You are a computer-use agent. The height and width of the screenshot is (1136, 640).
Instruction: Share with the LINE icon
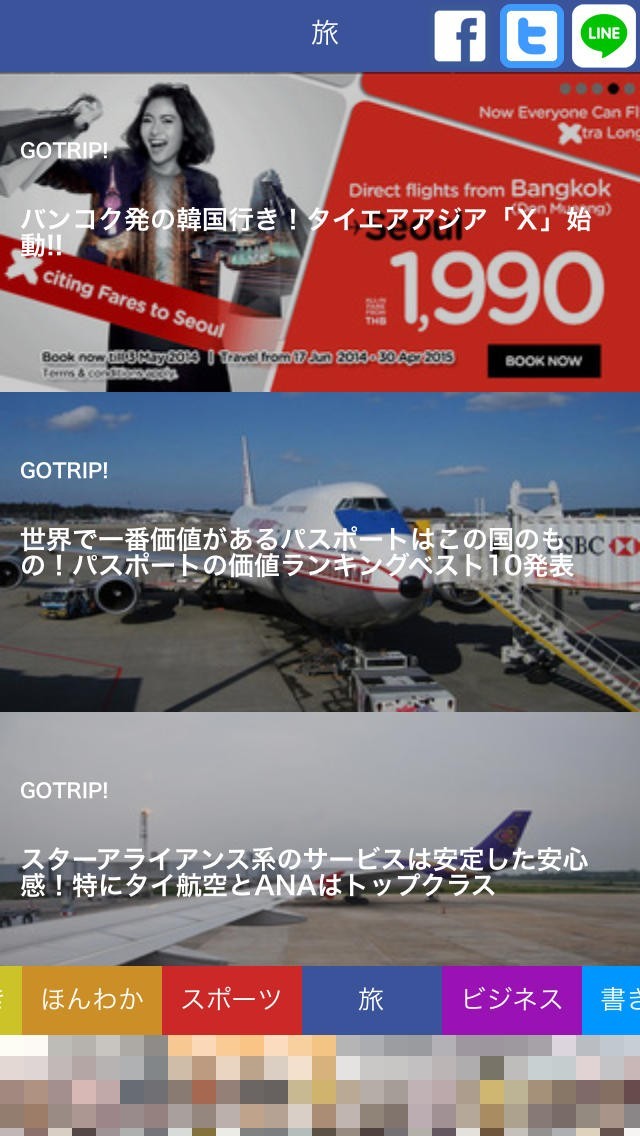603,36
